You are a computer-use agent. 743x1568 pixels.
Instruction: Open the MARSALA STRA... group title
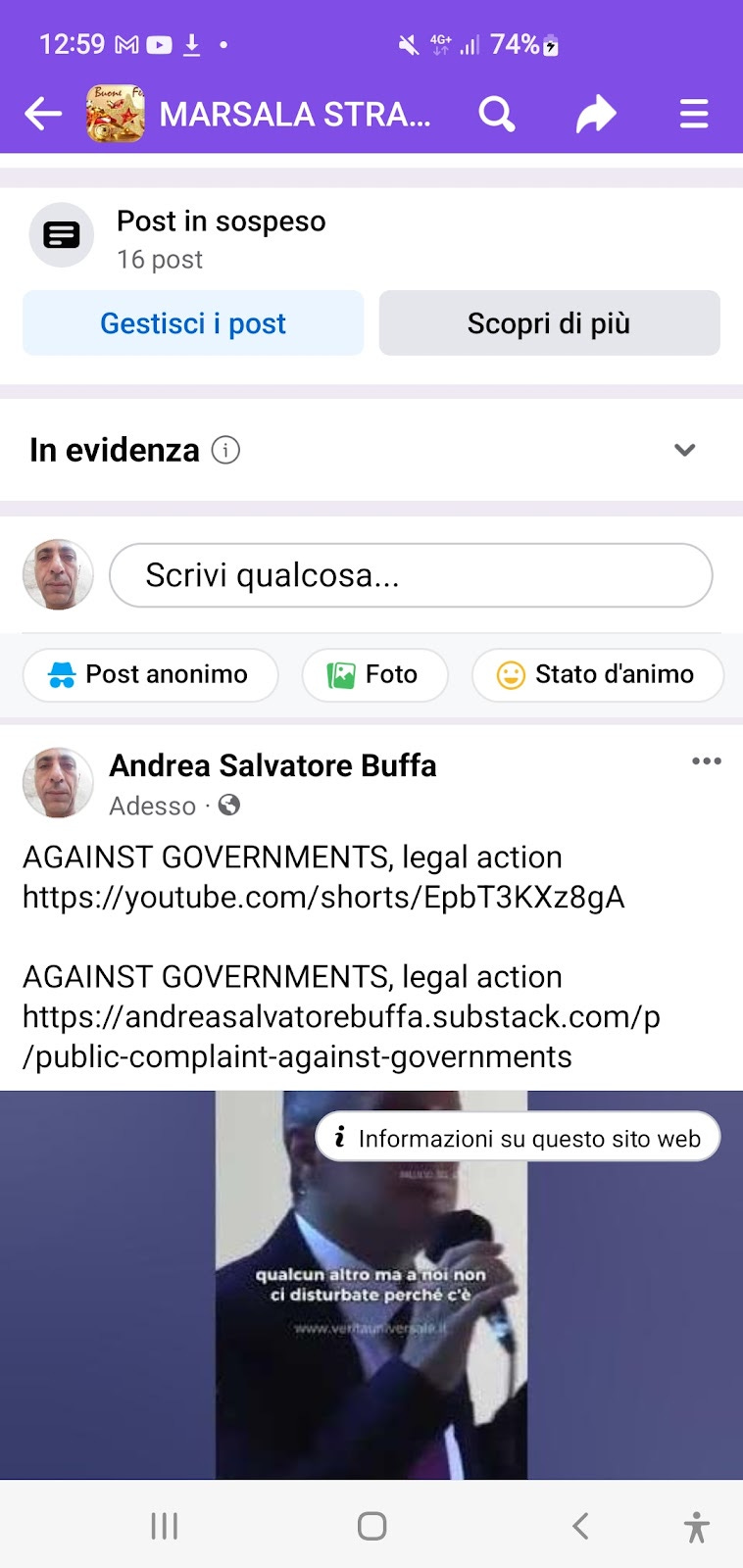point(294,115)
